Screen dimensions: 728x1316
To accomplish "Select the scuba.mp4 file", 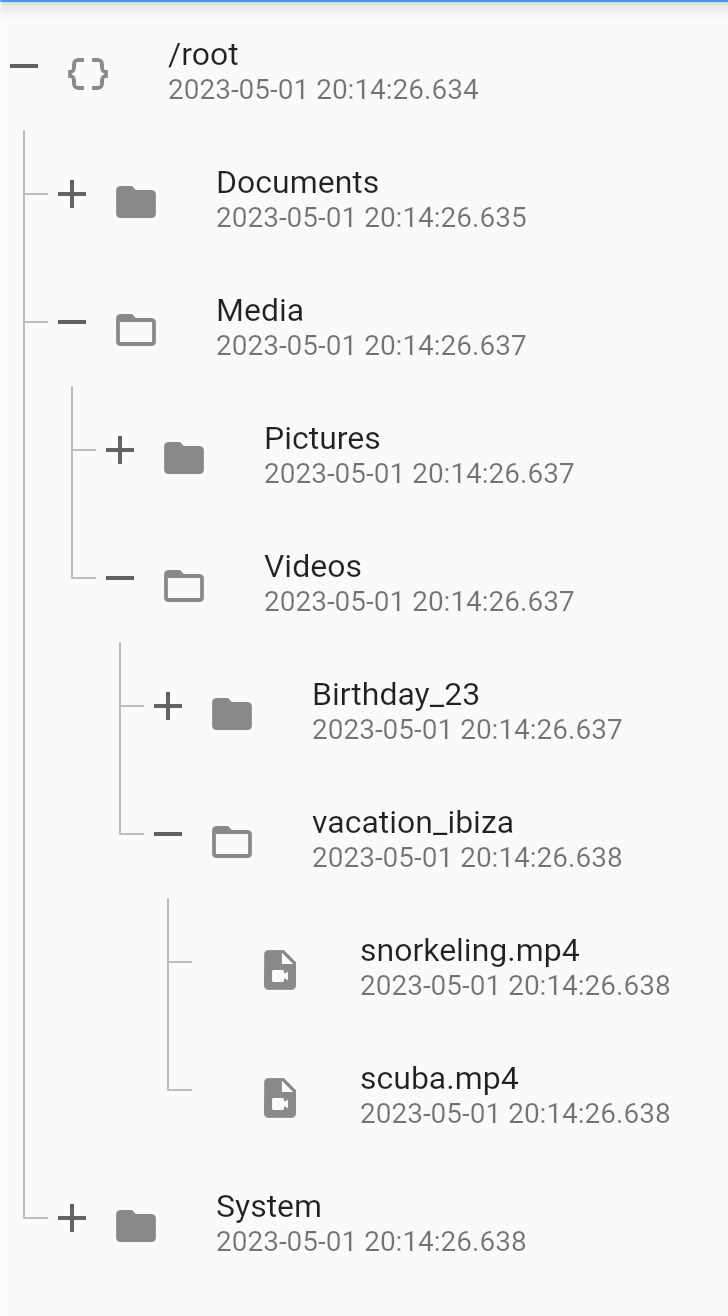I will pyautogui.click(x=439, y=1078).
